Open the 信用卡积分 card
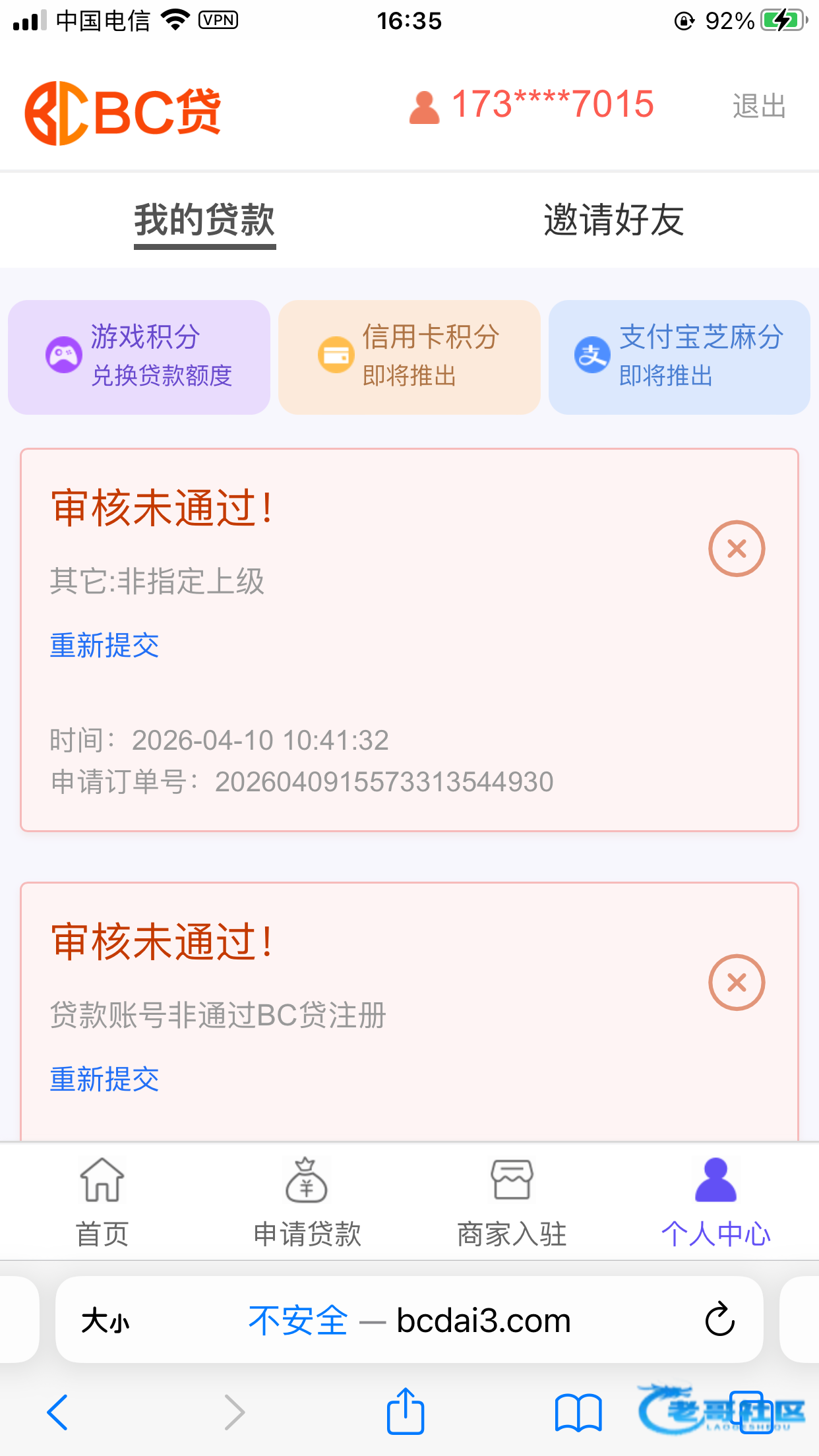This screenshot has width=819, height=1456. click(409, 357)
